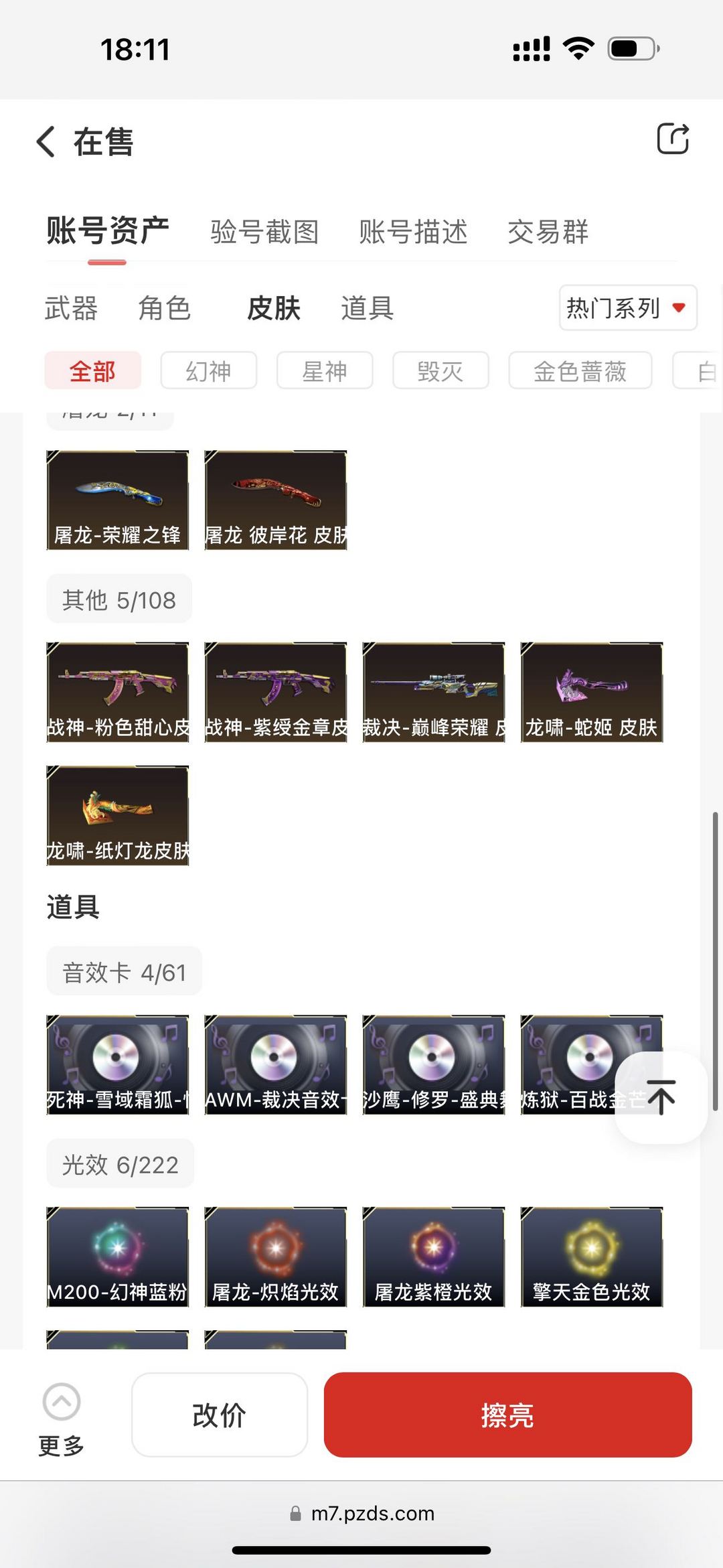
Task: Open the 热门系列 dropdown
Action: pos(627,308)
